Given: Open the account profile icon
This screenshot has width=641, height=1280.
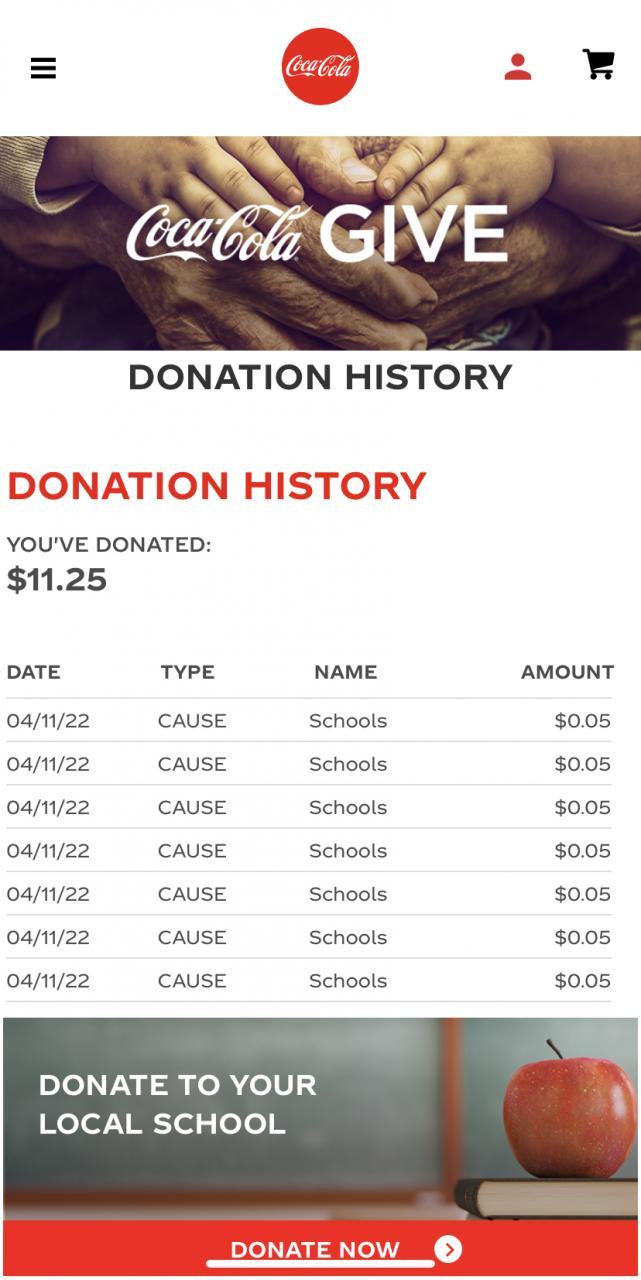Looking at the screenshot, I should [517, 67].
